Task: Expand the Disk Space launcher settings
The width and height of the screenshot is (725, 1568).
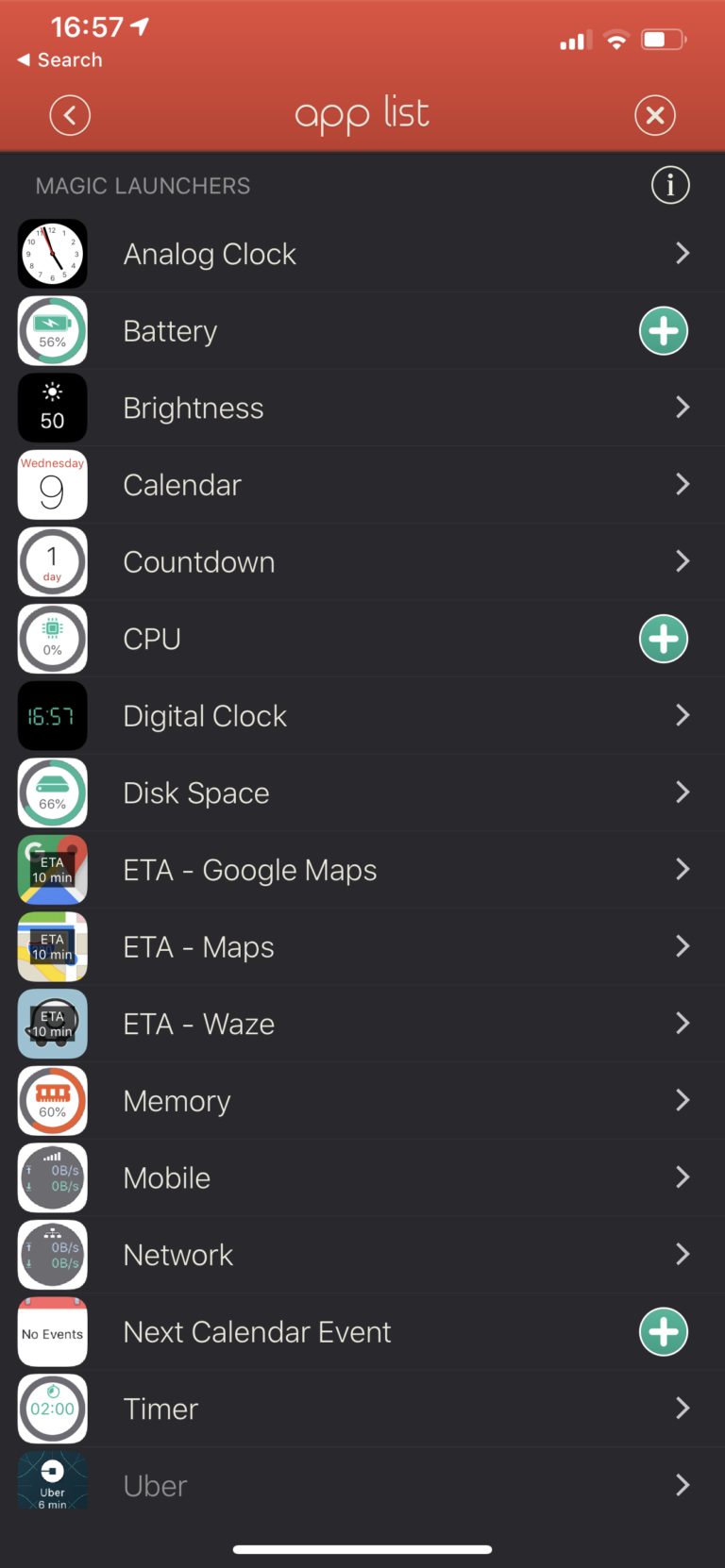Action: (683, 792)
